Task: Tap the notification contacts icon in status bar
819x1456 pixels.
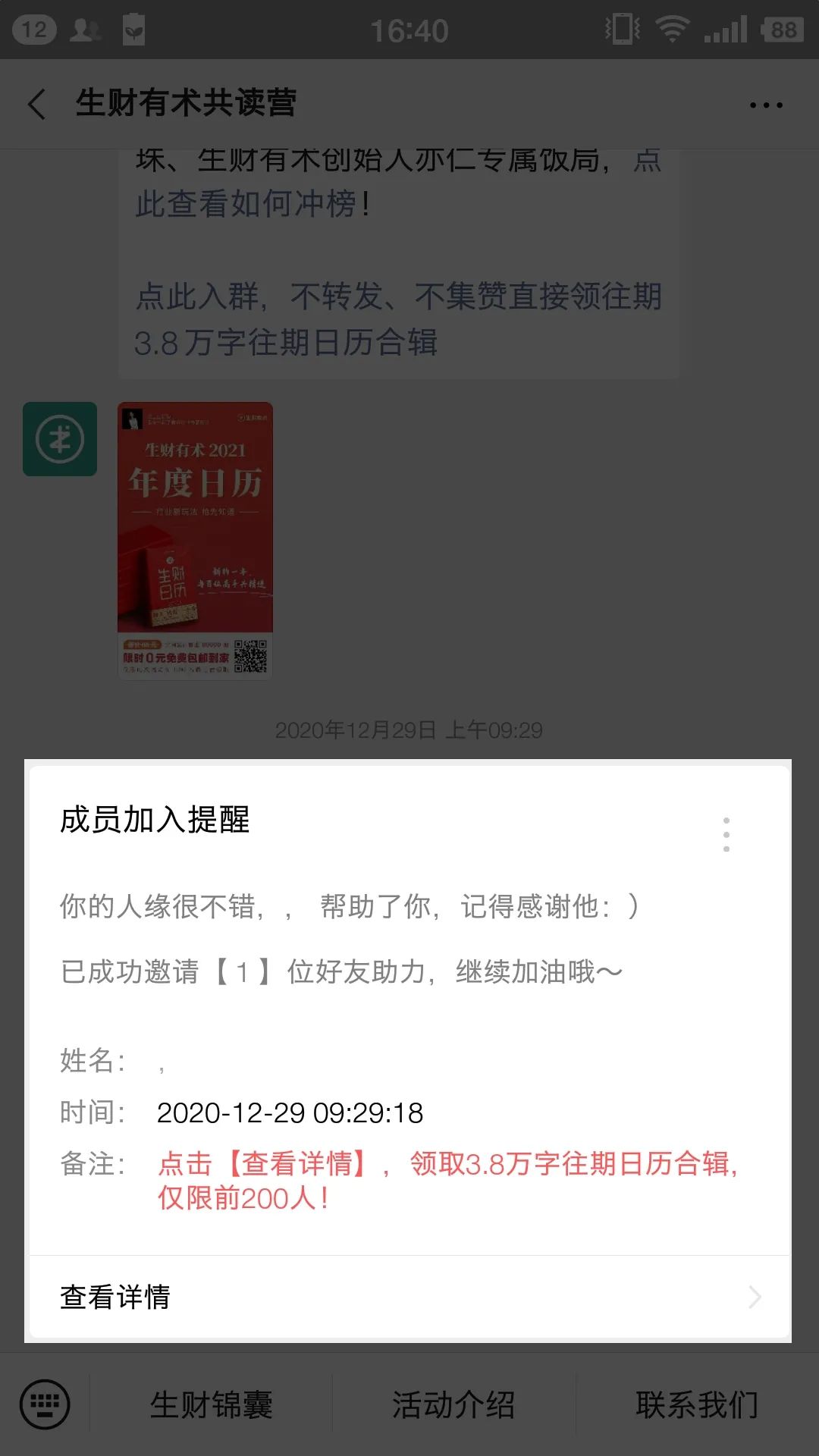Action: point(83,30)
